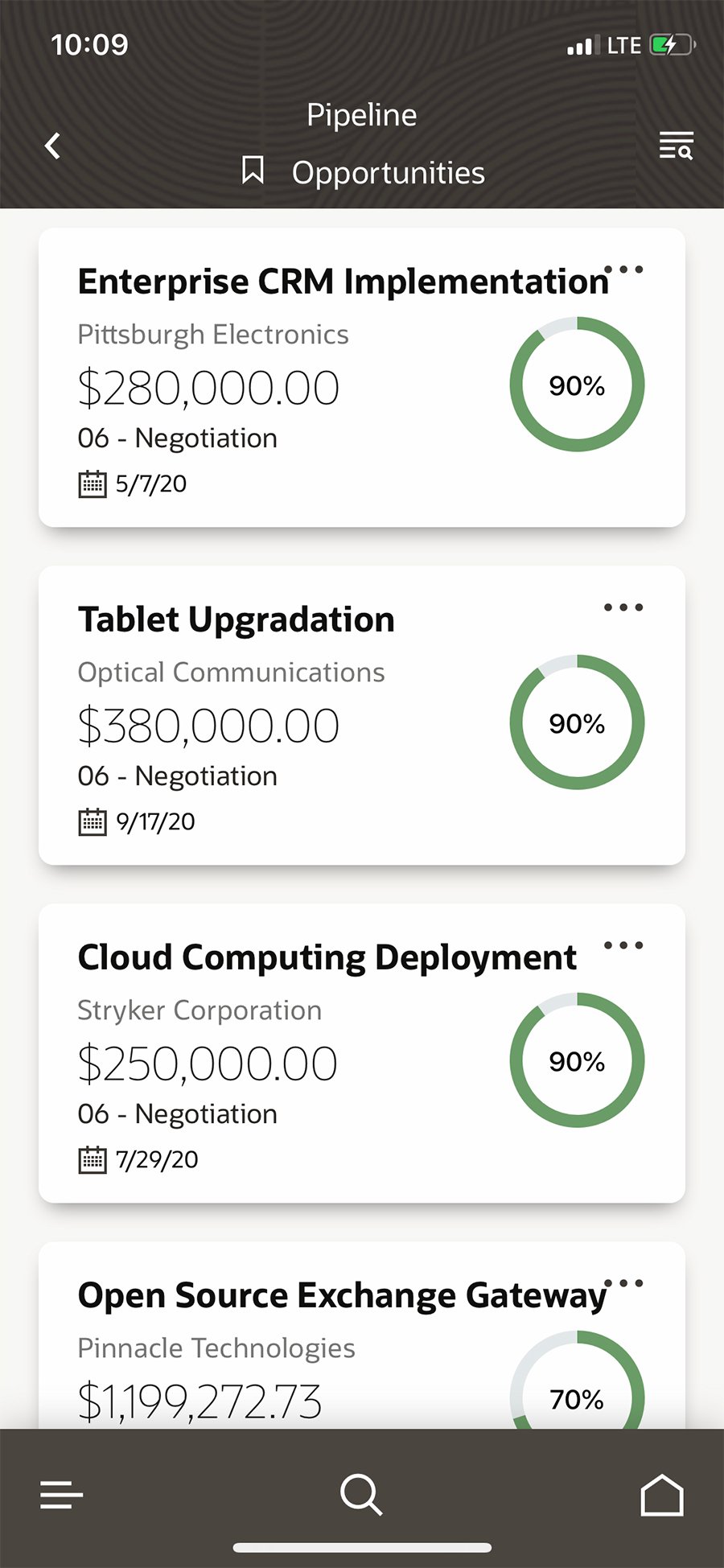Open the ellipsis menu on Tablet Upgradation
This screenshot has width=724, height=1568.
[x=624, y=608]
